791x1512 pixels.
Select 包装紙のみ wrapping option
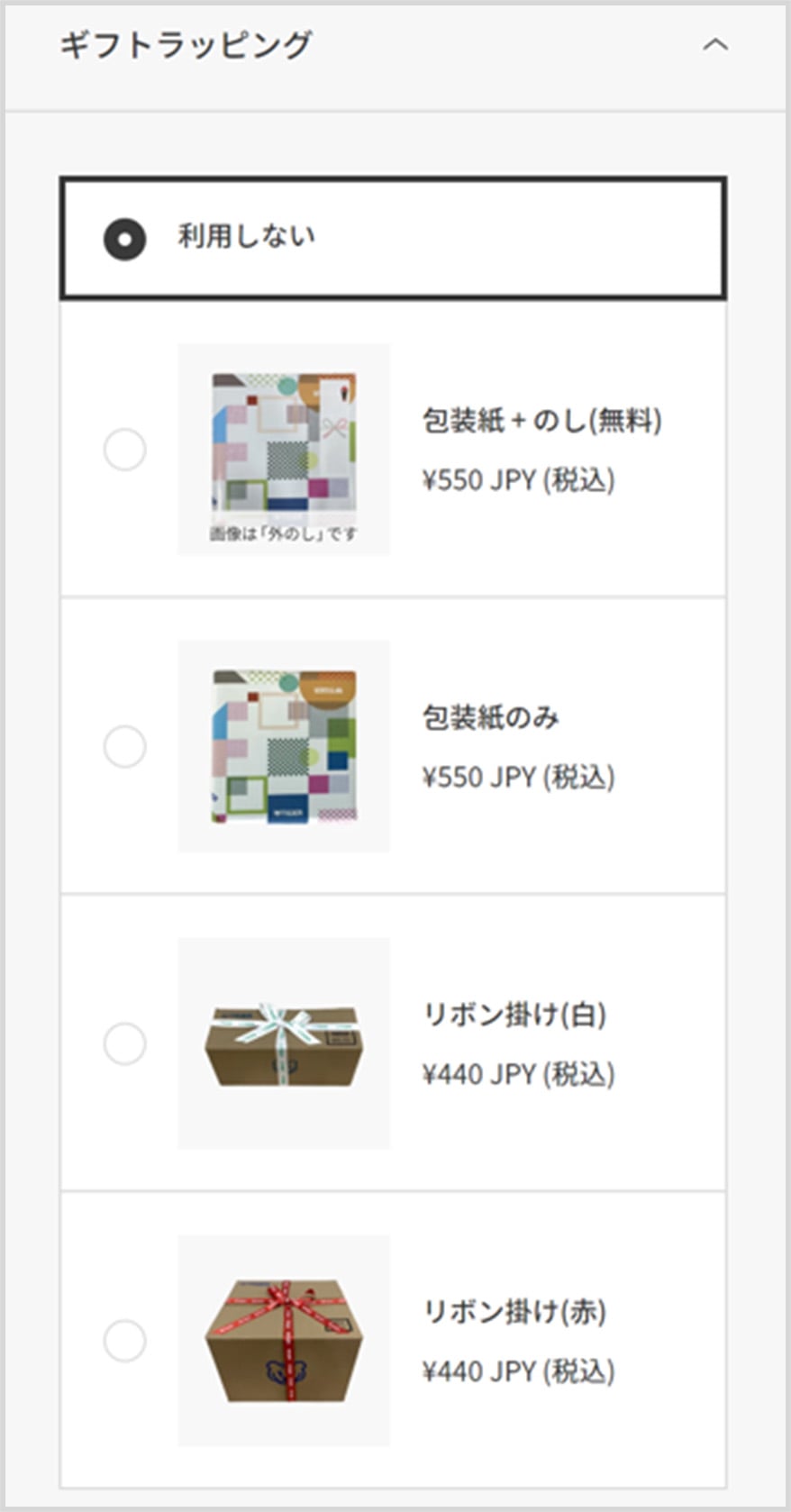(125, 747)
